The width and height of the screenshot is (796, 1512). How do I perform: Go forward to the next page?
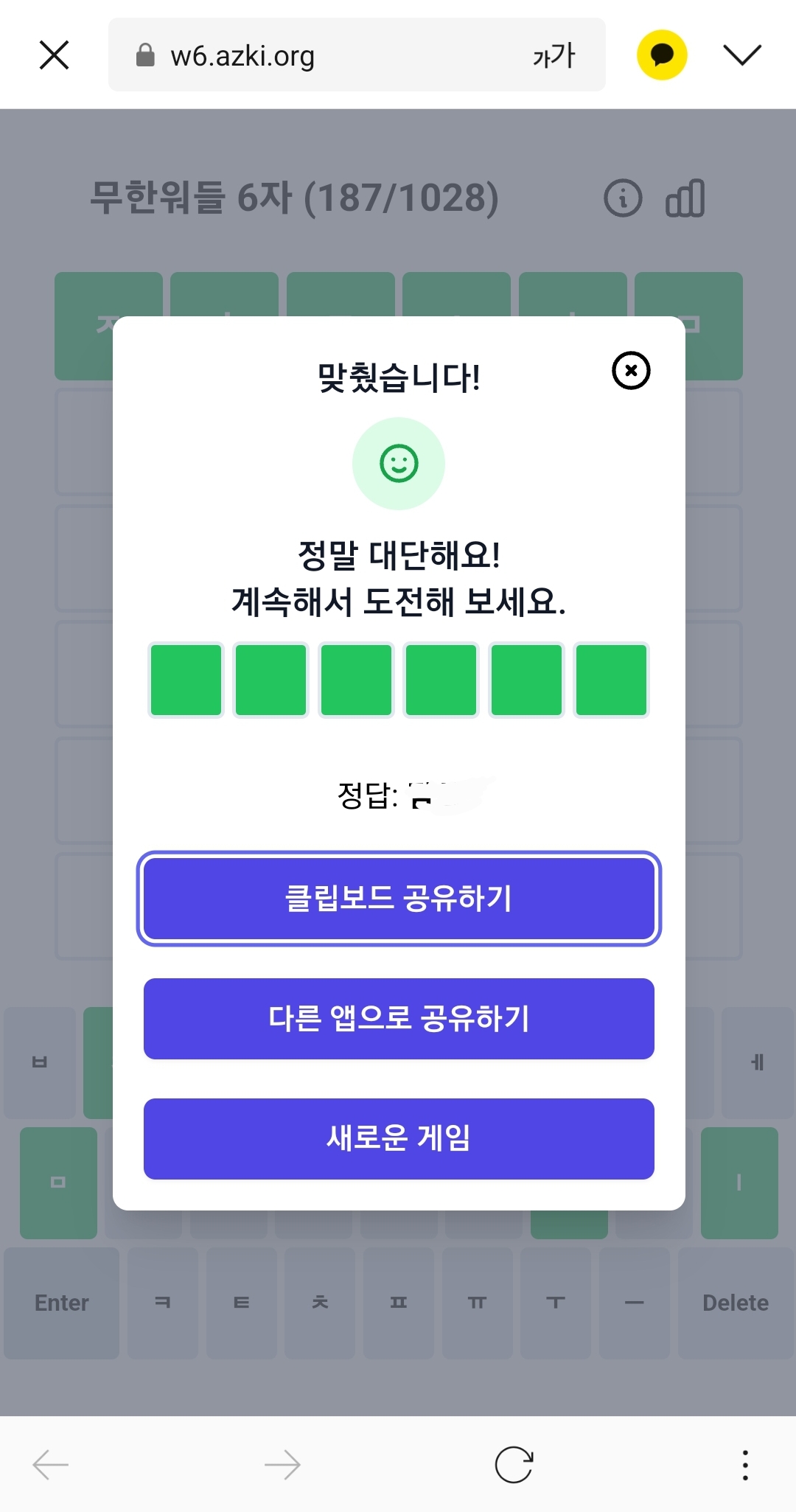pos(282,1465)
